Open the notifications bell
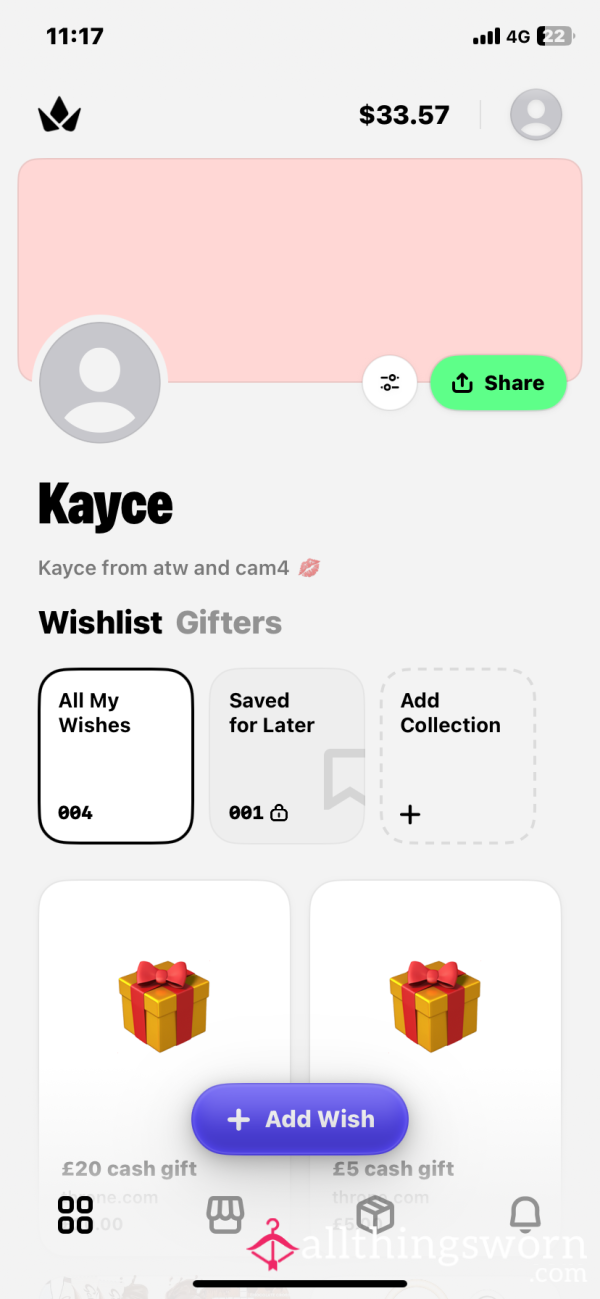 pyautogui.click(x=525, y=1214)
